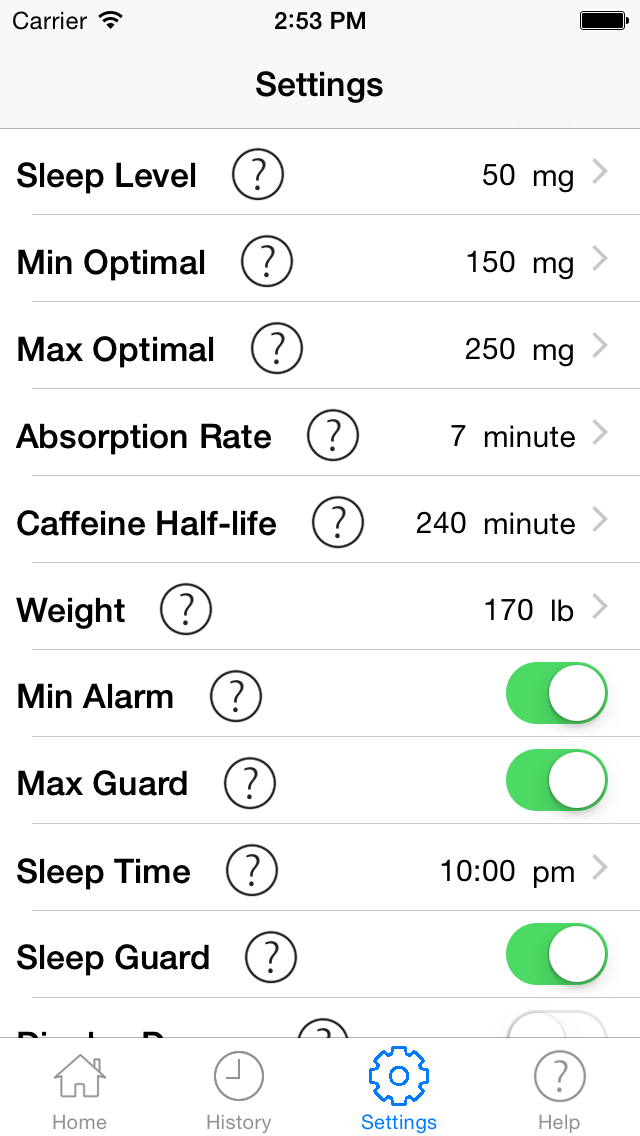Show help for Absorption Rate
Image resolution: width=640 pixels, height=1136 pixels.
[x=333, y=435]
